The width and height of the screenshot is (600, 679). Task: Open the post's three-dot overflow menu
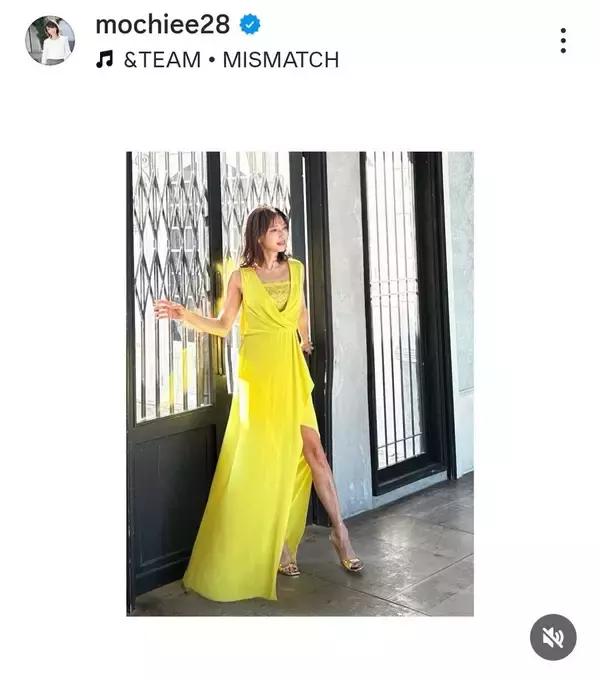[x=563, y=41]
